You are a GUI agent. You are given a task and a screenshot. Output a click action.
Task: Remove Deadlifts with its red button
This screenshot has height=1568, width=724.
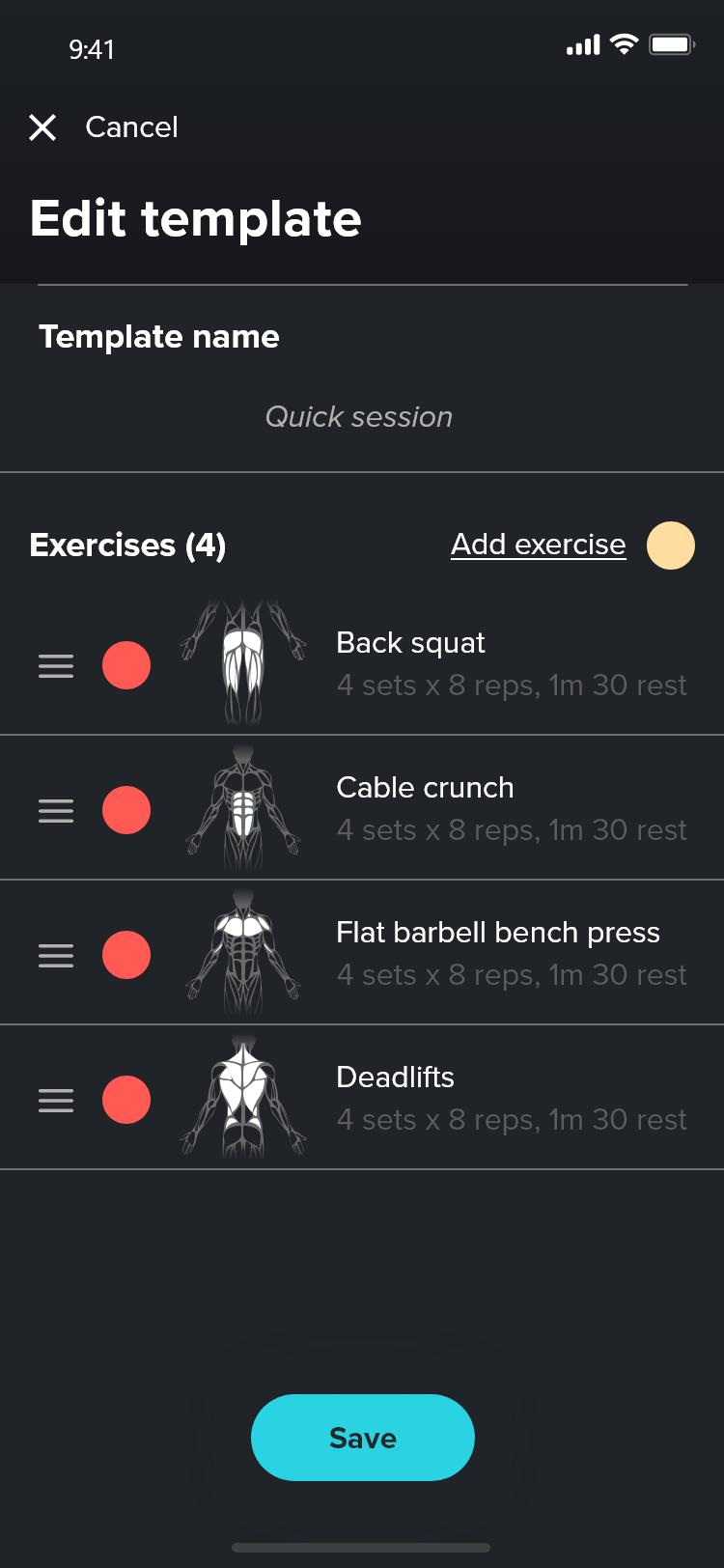(126, 1100)
